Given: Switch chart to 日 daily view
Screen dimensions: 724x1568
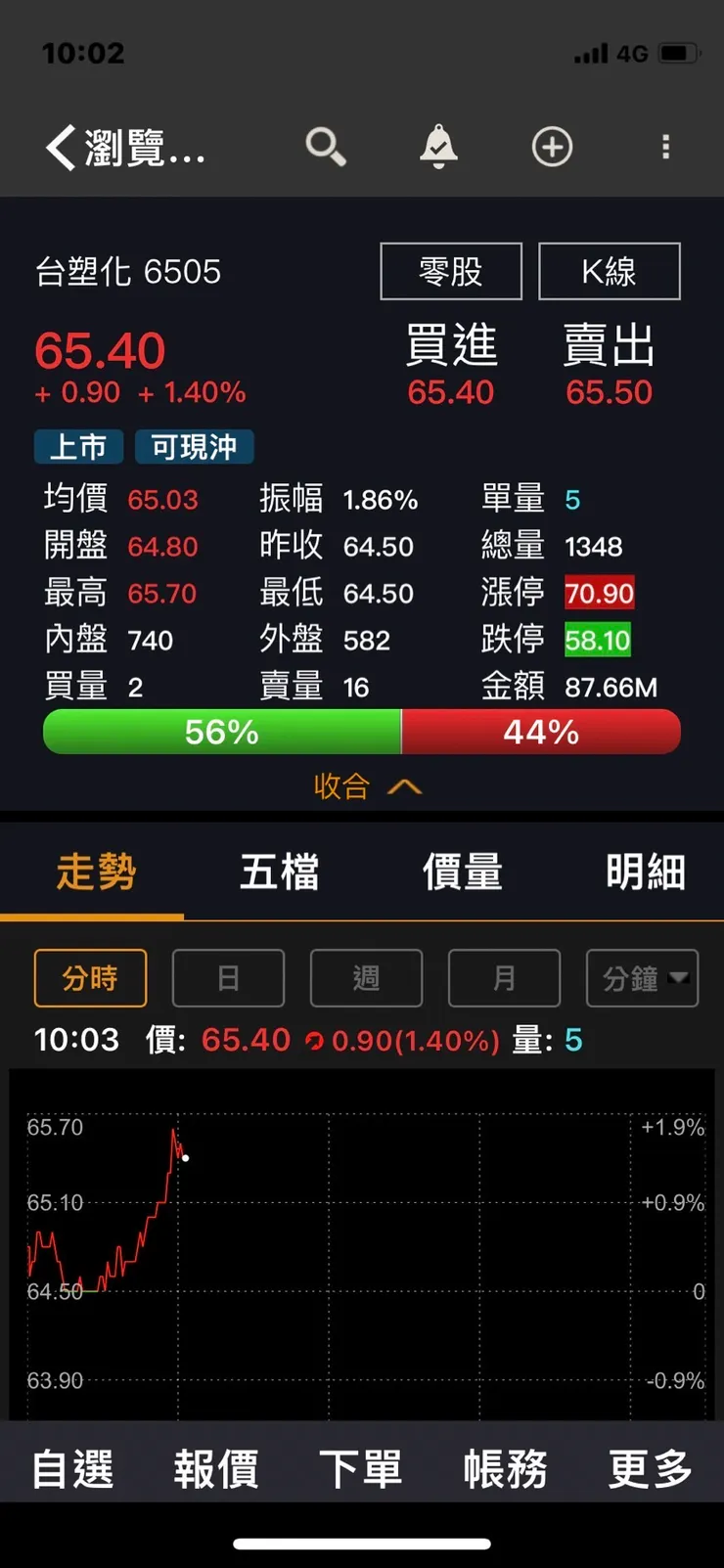Looking at the screenshot, I should [228, 977].
